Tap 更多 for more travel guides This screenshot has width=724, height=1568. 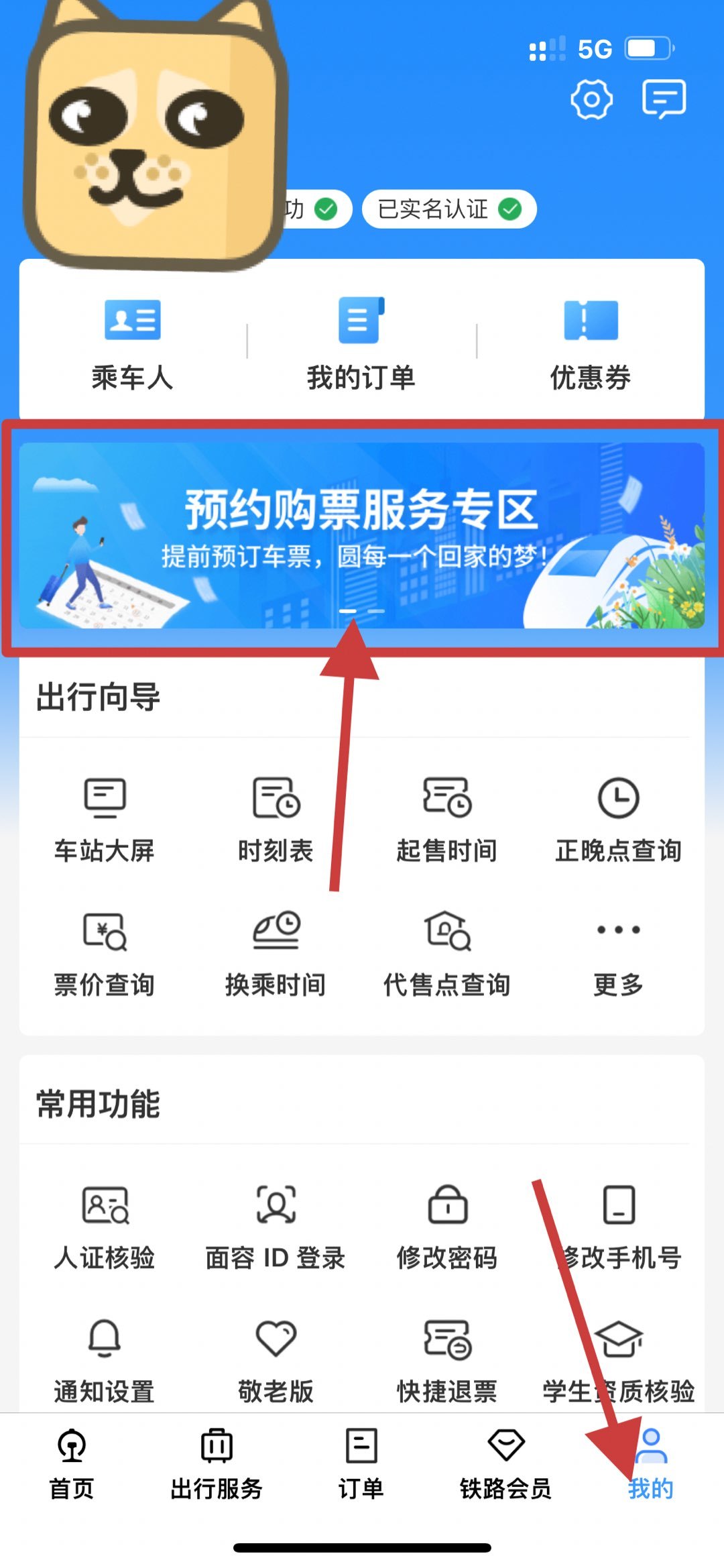coord(618,952)
